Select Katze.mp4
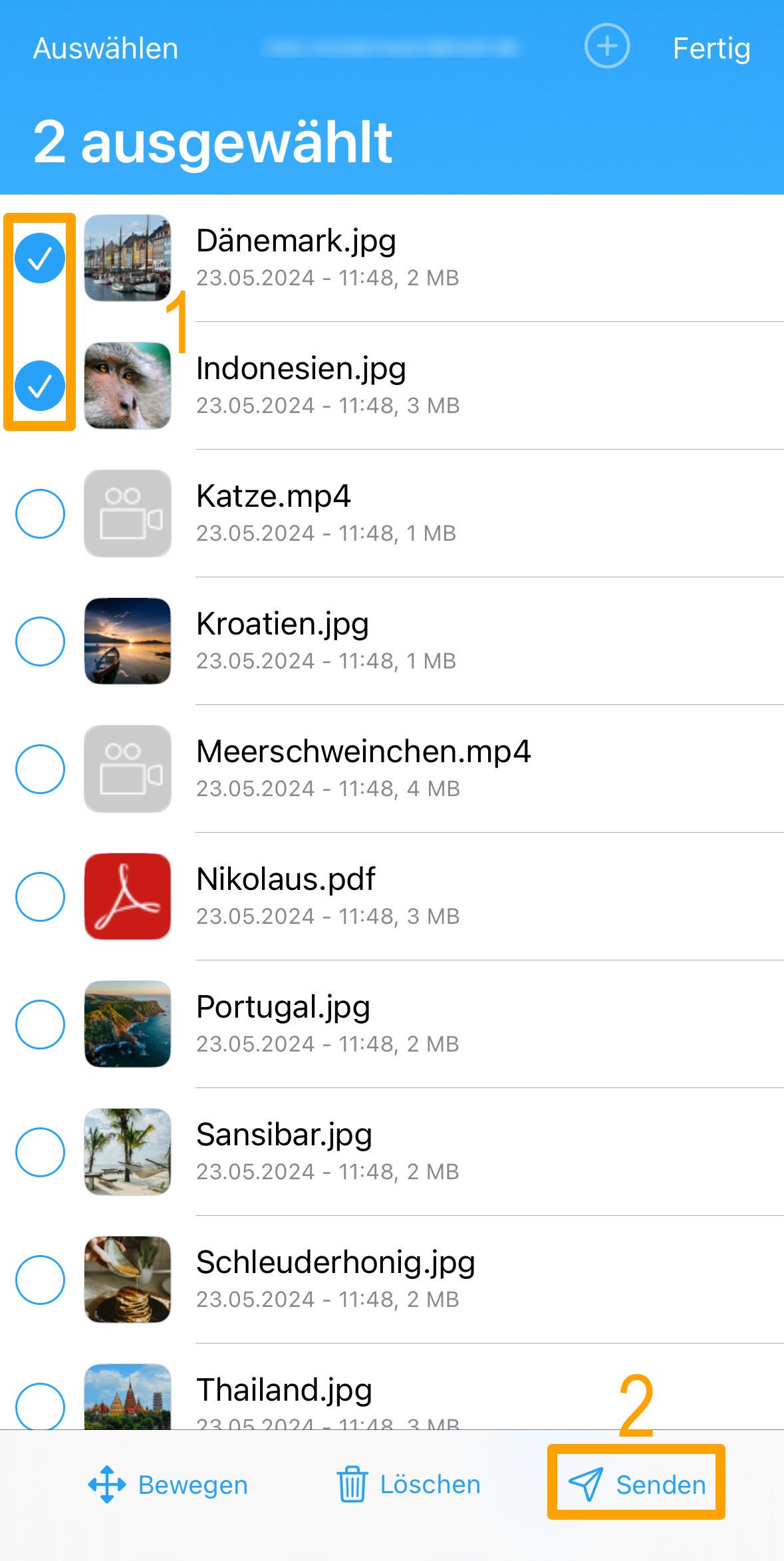This screenshot has width=784, height=1561. coord(40,513)
